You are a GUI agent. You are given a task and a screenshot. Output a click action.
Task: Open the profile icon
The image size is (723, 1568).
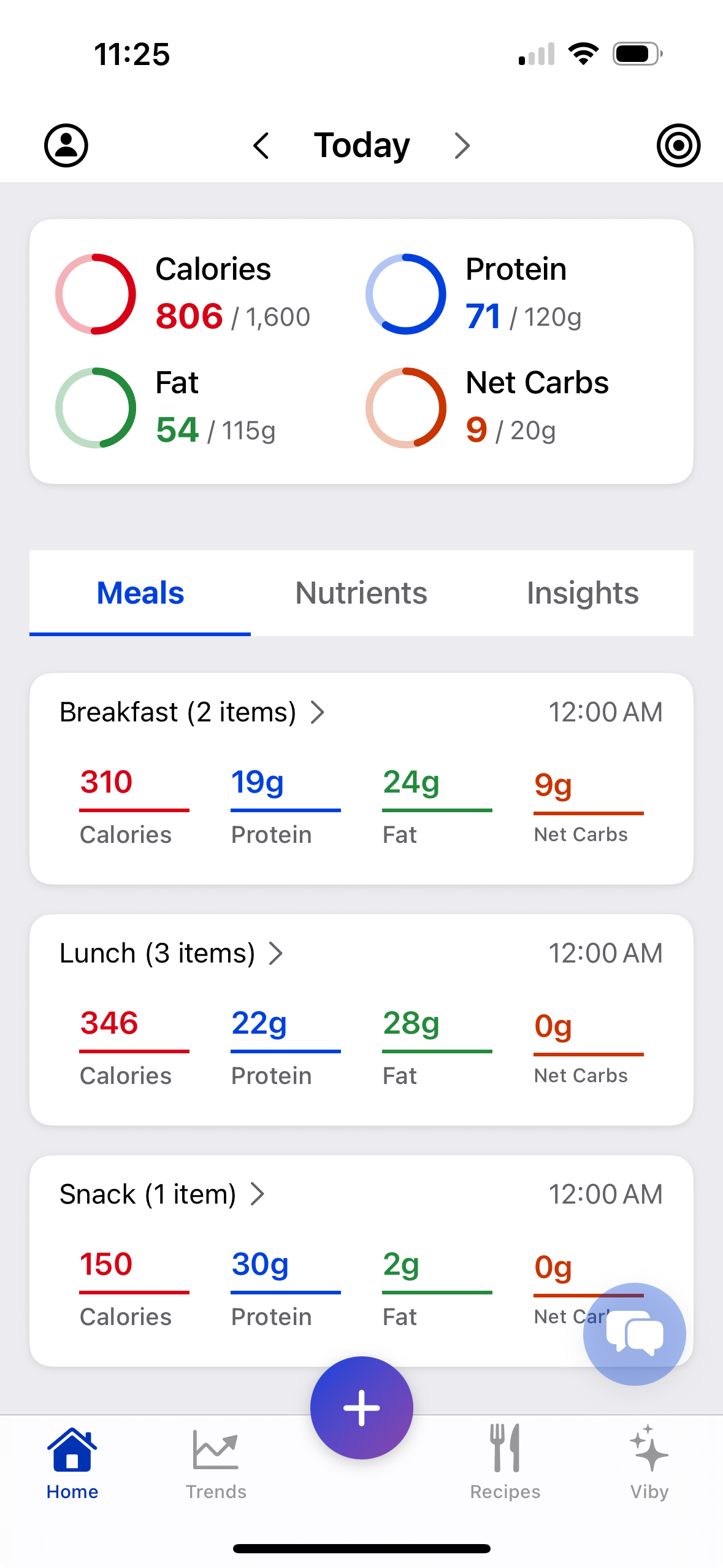click(66, 145)
